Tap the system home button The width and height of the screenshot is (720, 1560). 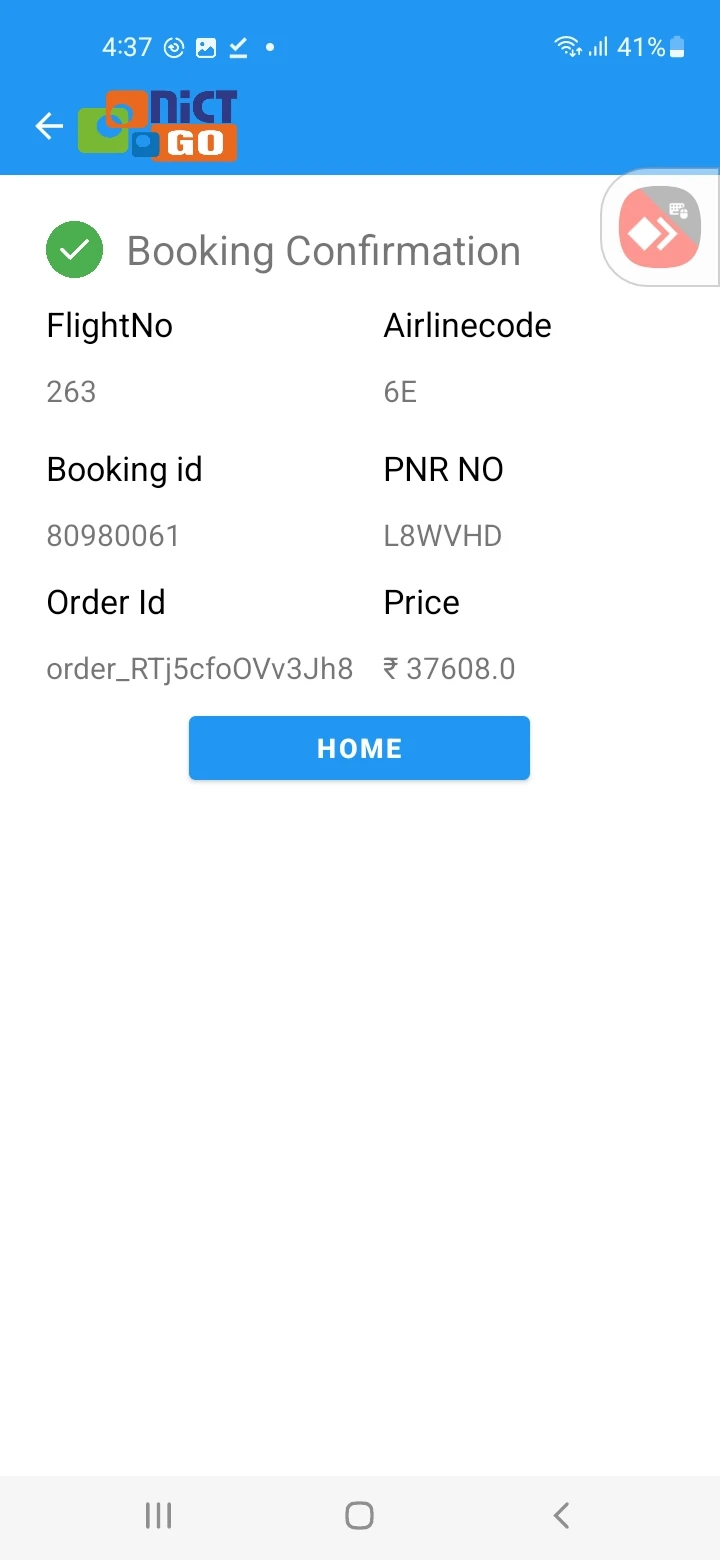click(359, 1515)
